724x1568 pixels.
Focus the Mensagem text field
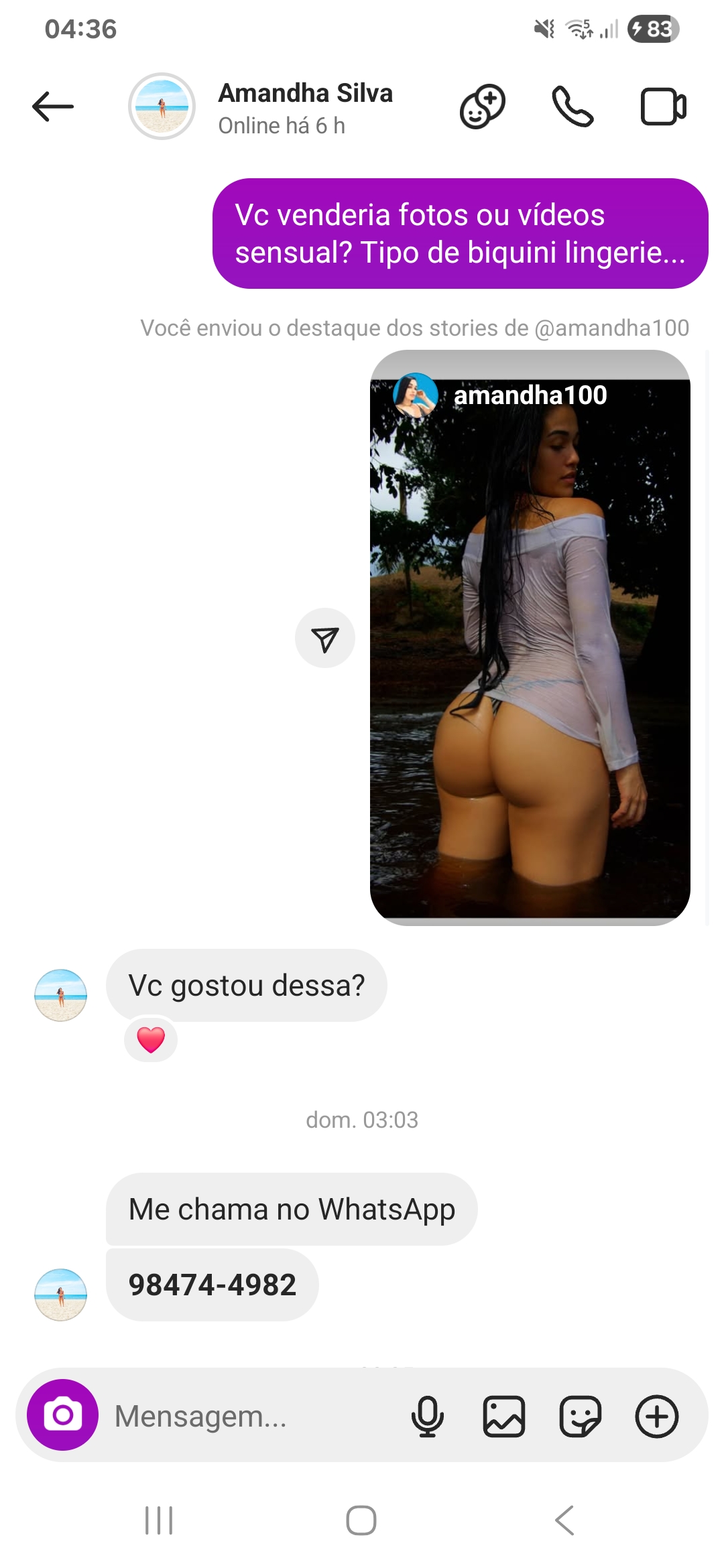255,1416
